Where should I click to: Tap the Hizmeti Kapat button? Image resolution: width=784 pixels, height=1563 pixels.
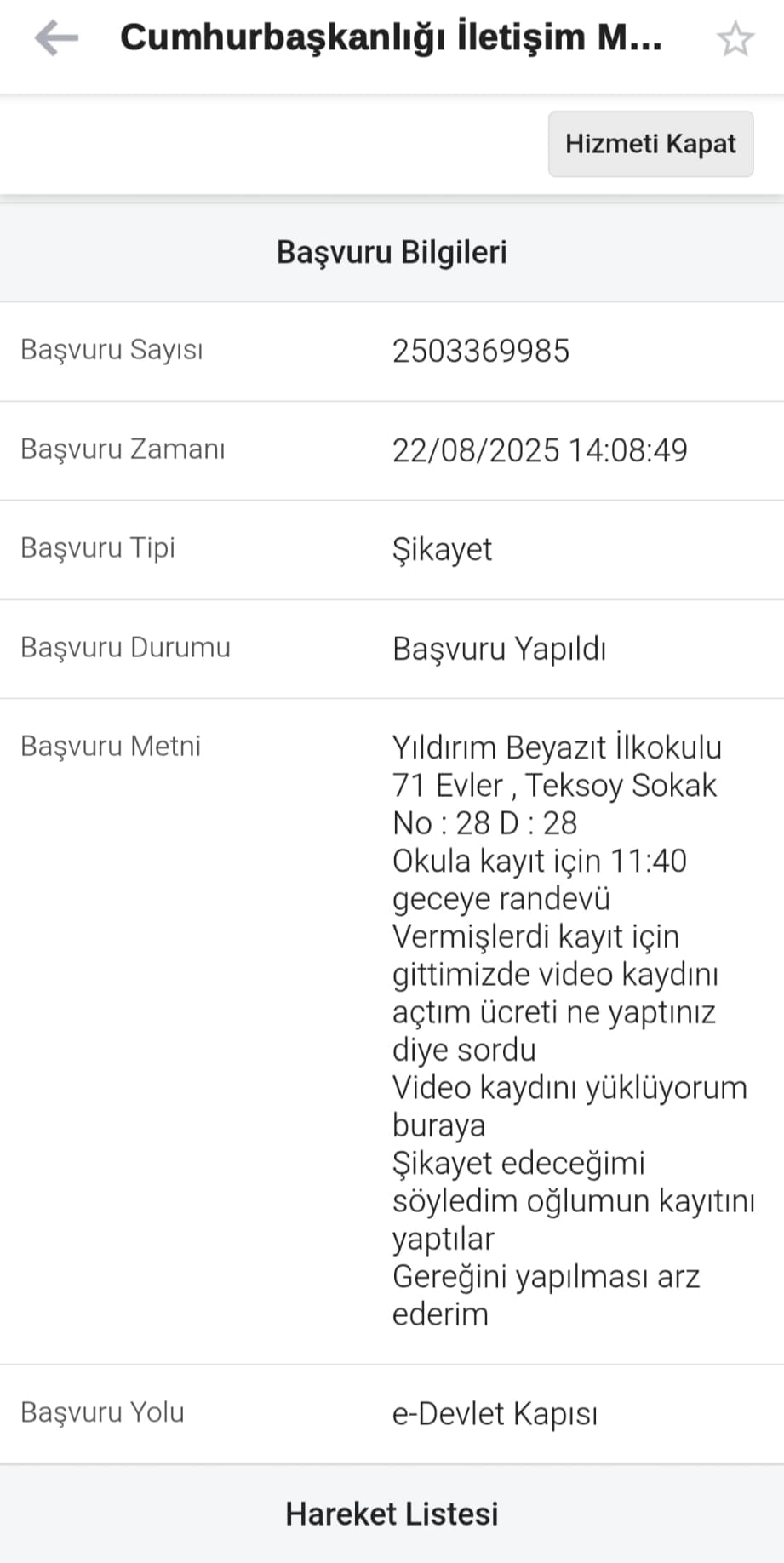click(650, 144)
